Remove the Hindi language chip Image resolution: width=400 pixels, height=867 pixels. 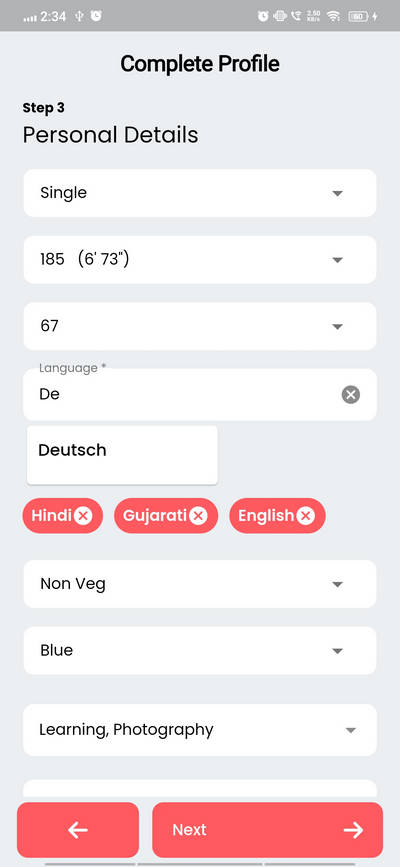pos(83,516)
